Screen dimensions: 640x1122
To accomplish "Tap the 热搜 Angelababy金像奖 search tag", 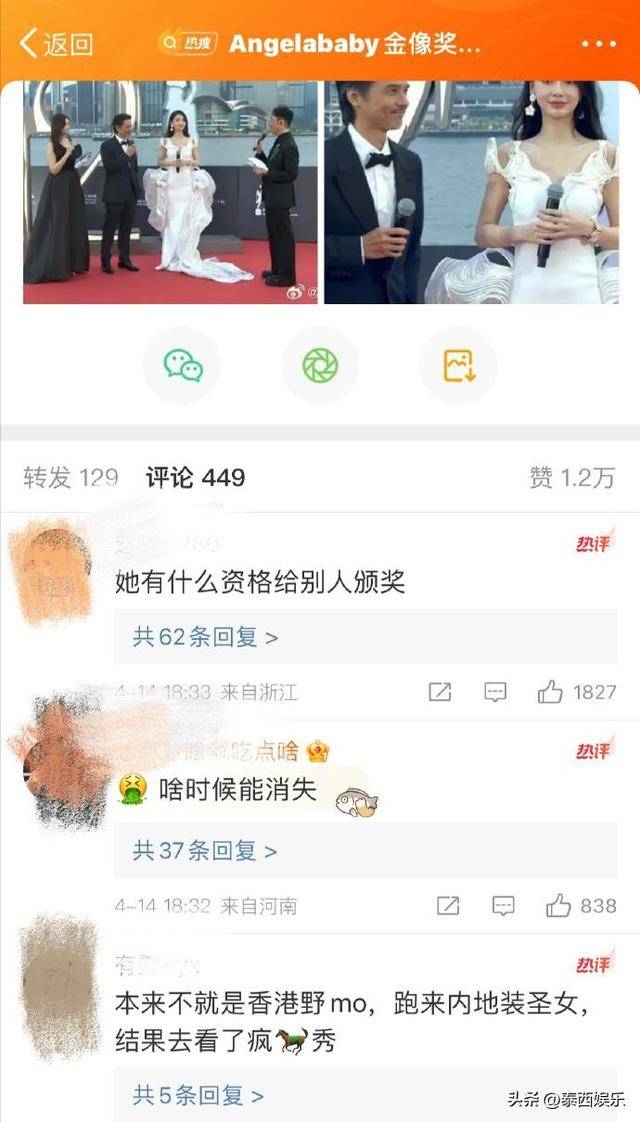I will tap(319, 44).
